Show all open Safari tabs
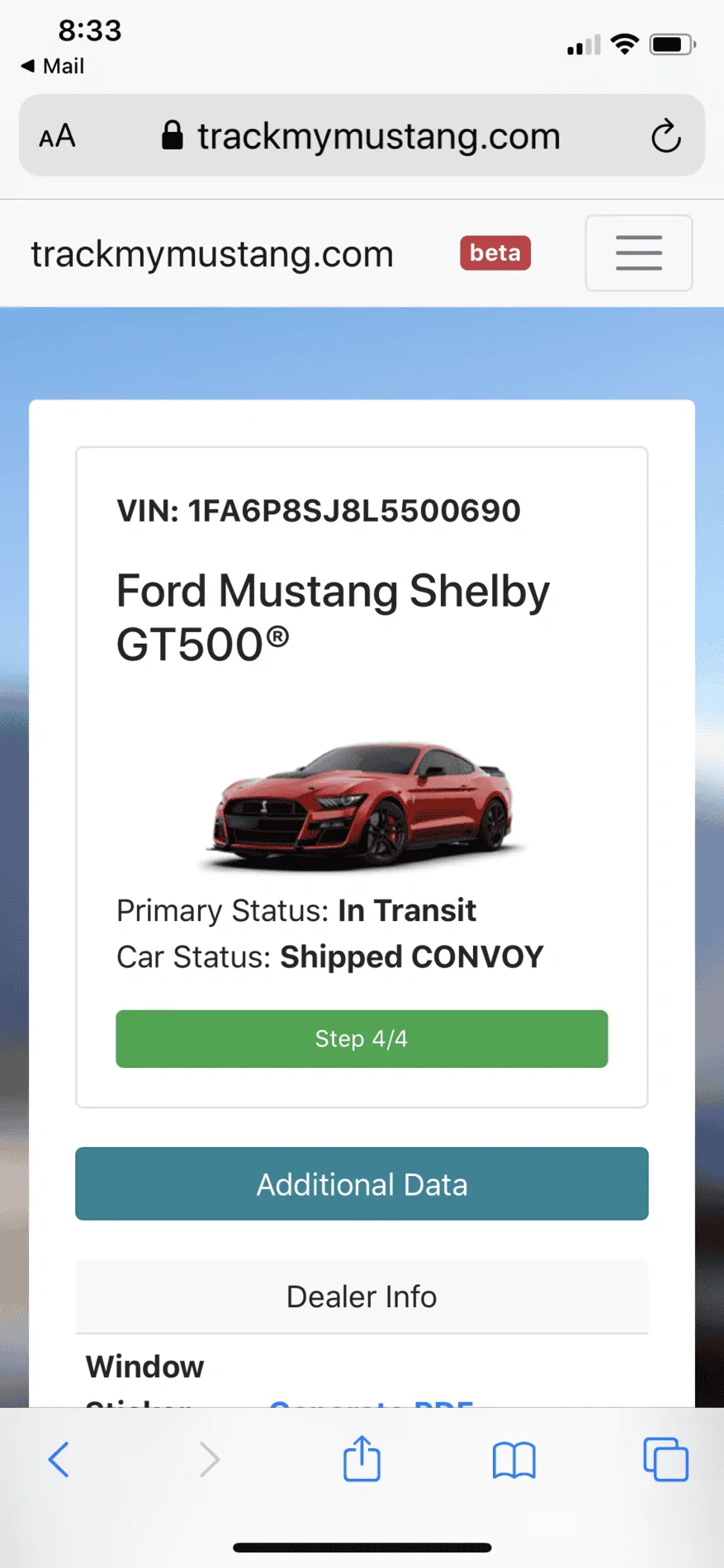Viewport: 724px width, 1568px height. click(665, 1459)
